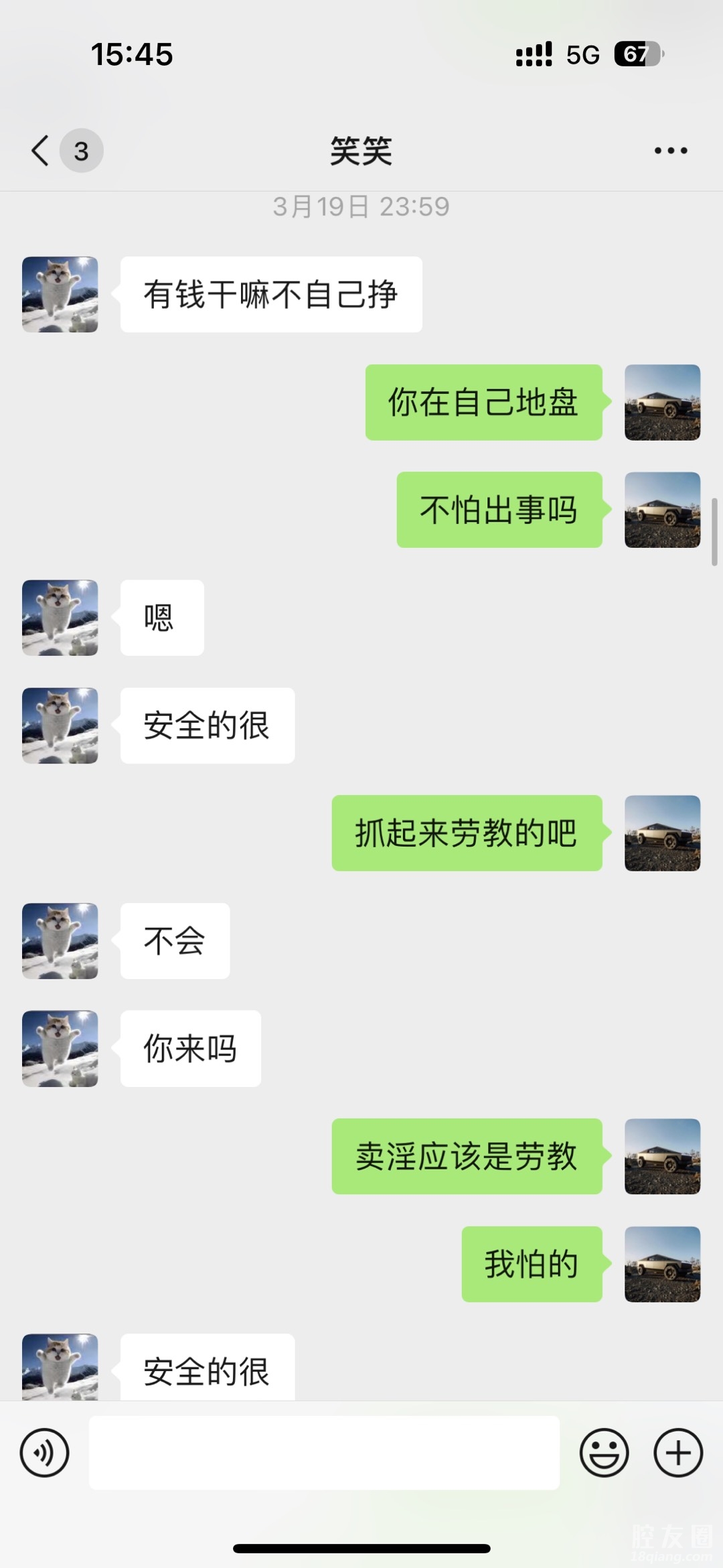Screen dimensions: 723x1568
Task: Open the plus attachment menu
Action: pyautogui.click(x=677, y=1453)
